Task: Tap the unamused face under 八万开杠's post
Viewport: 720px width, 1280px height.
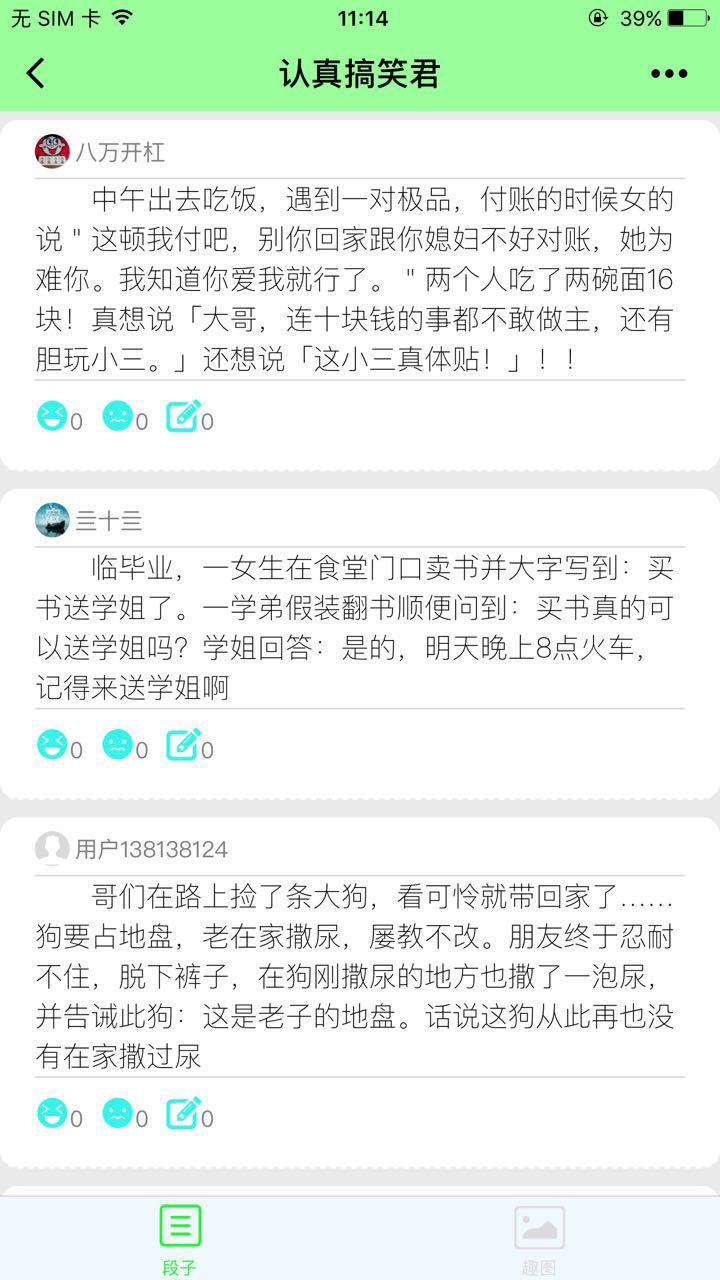Action: coord(118,416)
